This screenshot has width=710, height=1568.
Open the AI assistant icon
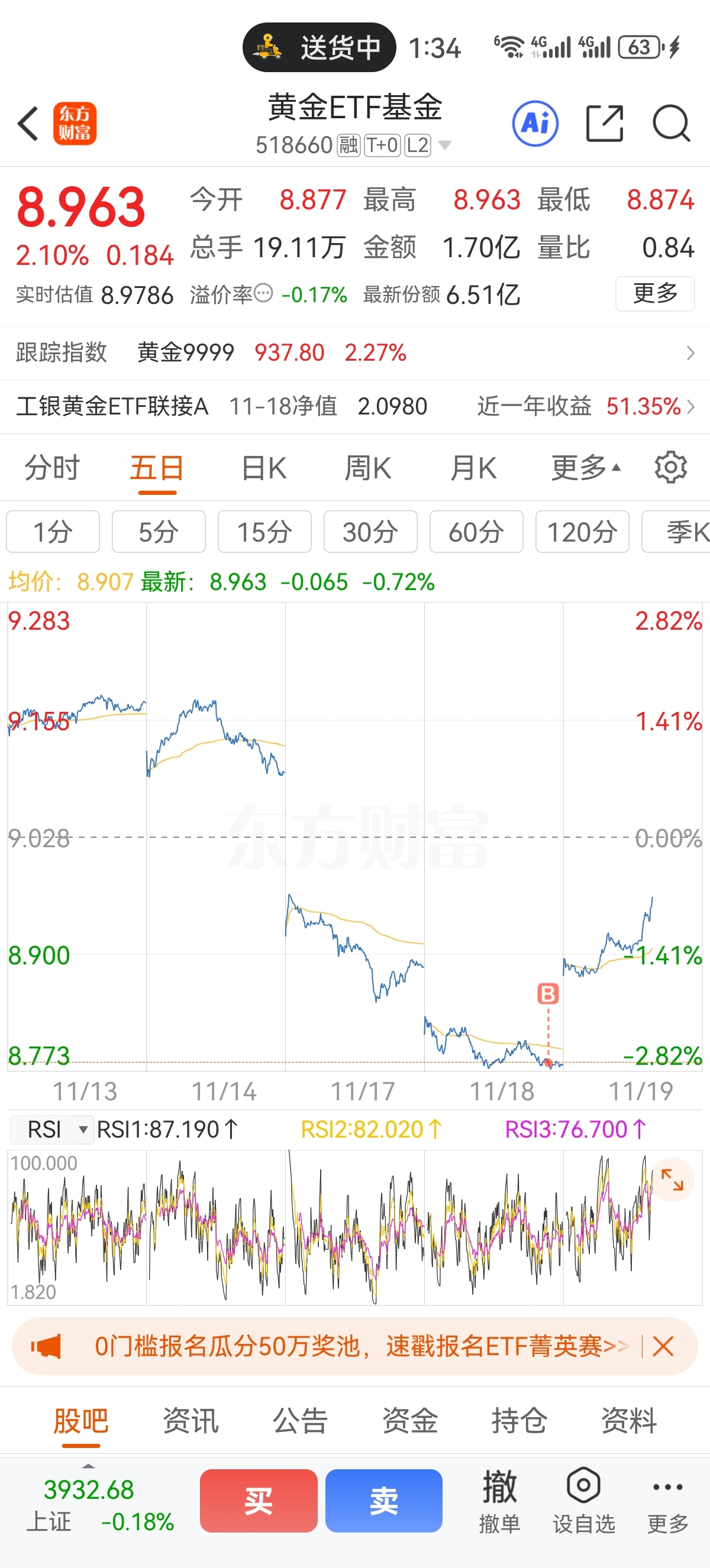coord(535,123)
